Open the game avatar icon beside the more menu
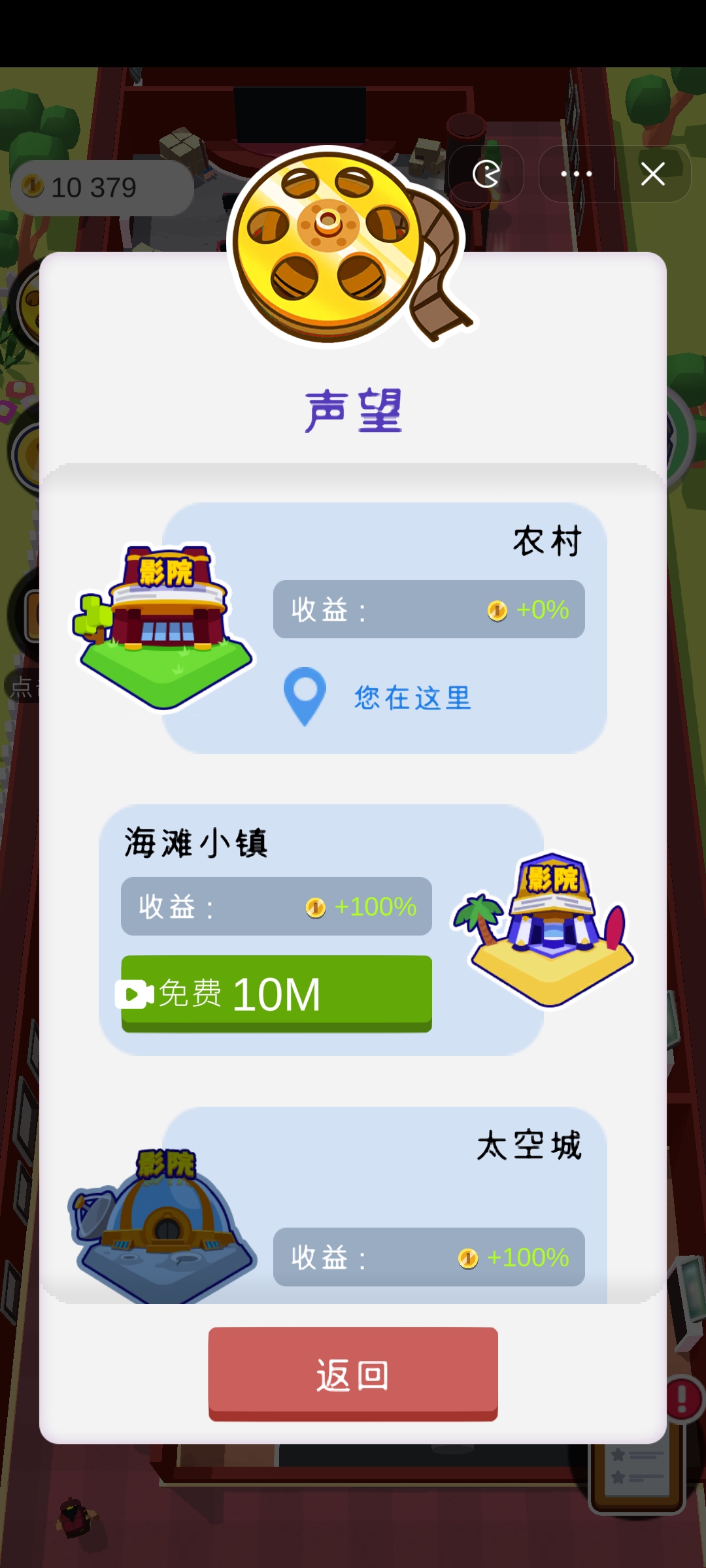Screen dimensions: 706x1568 [x=486, y=174]
